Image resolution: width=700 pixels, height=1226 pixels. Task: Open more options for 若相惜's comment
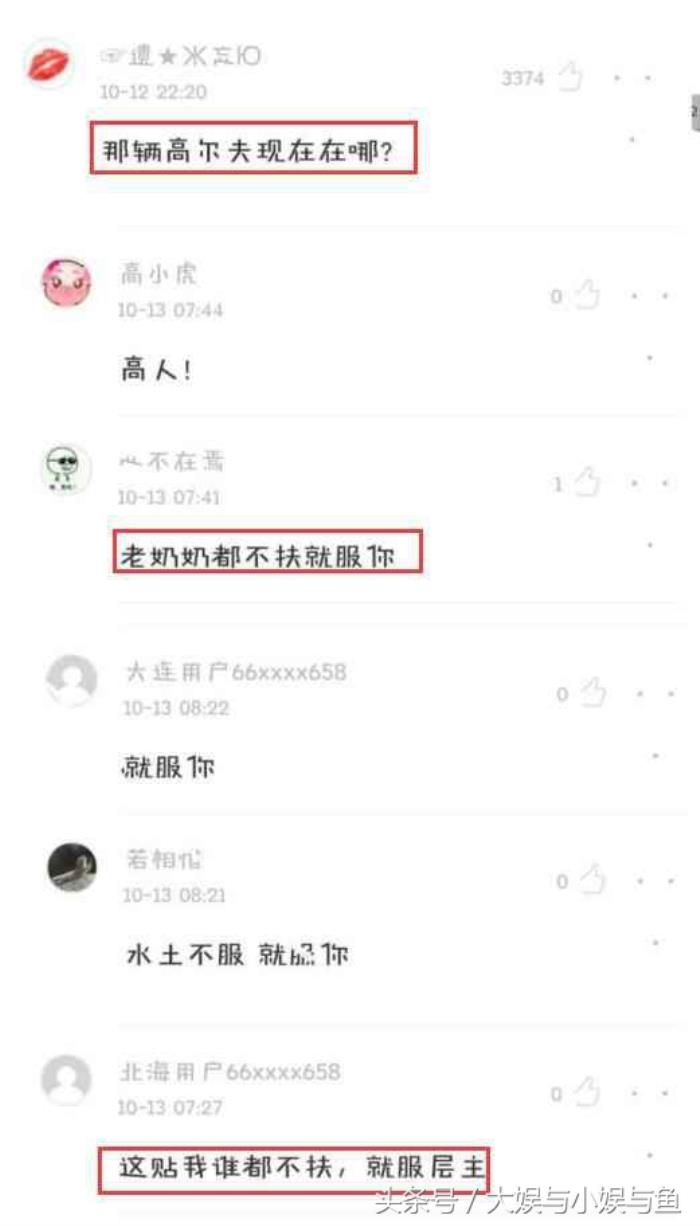[x=655, y=881]
